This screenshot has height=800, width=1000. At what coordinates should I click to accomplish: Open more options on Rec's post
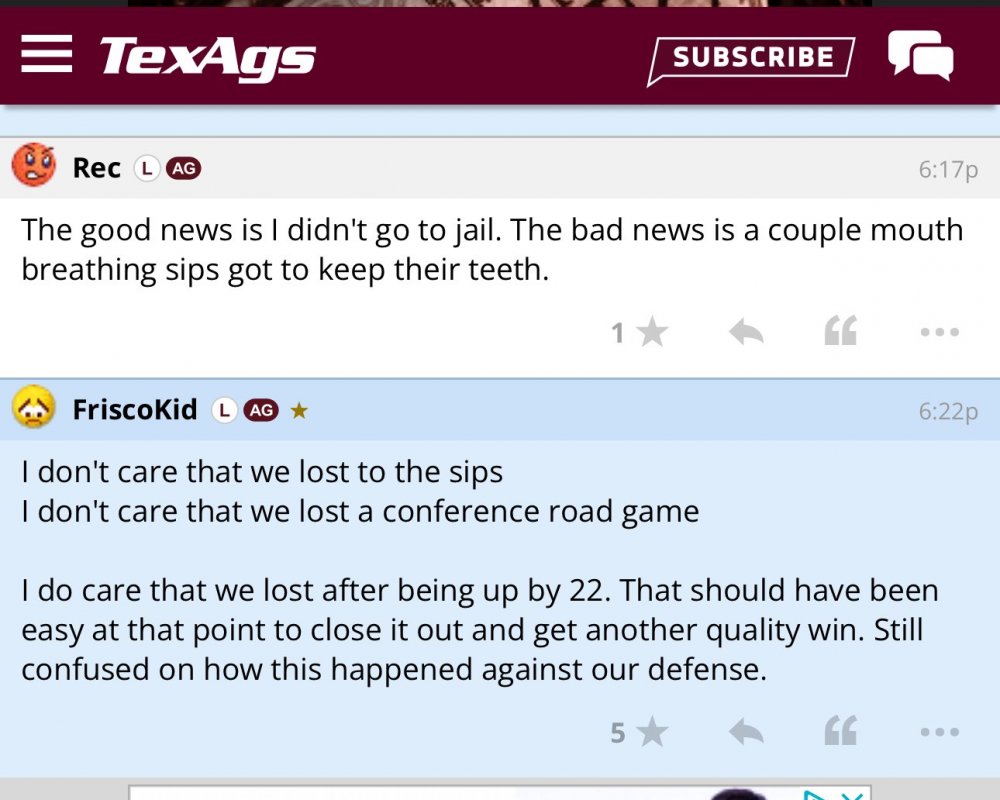pyautogui.click(x=939, y=332)
